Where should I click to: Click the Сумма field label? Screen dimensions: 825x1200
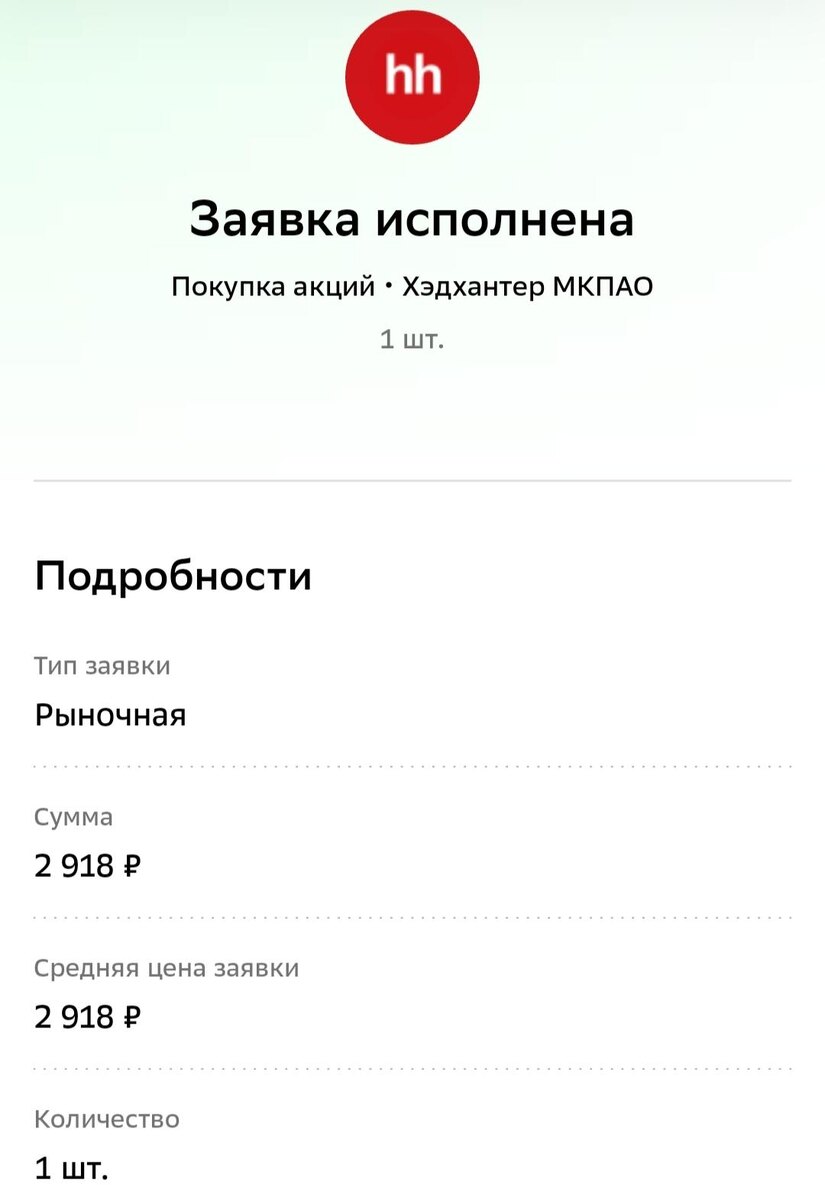coord(73,817)
